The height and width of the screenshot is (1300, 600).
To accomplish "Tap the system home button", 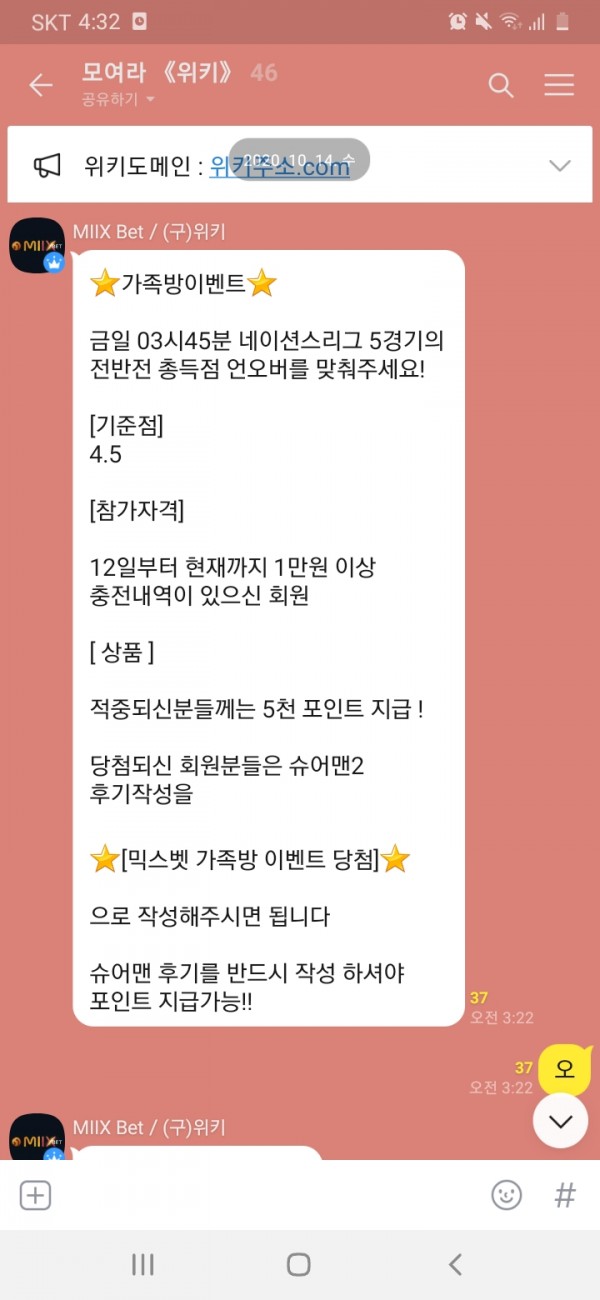I will click(x=298, y=1265).
